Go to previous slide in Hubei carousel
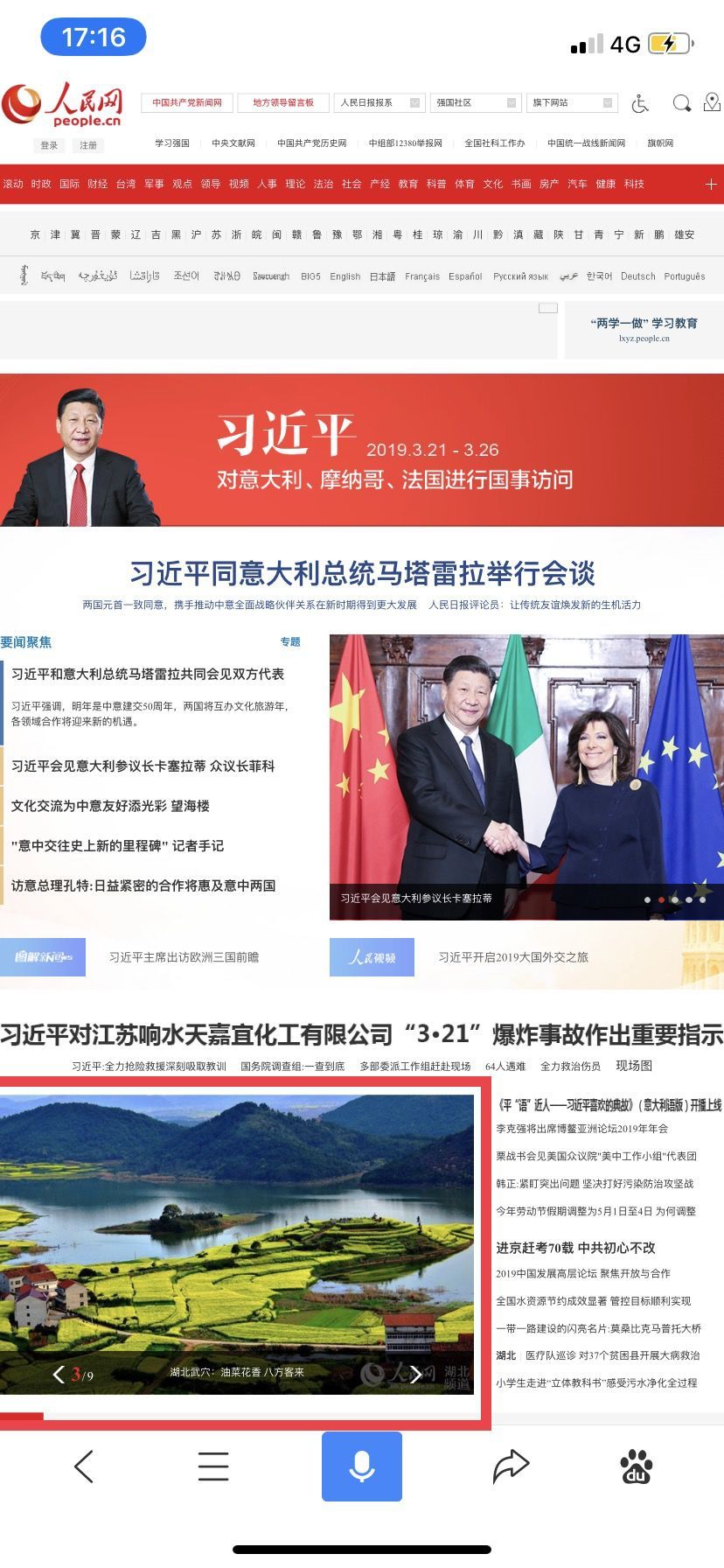724x1568 pixels. point(59,1374)
